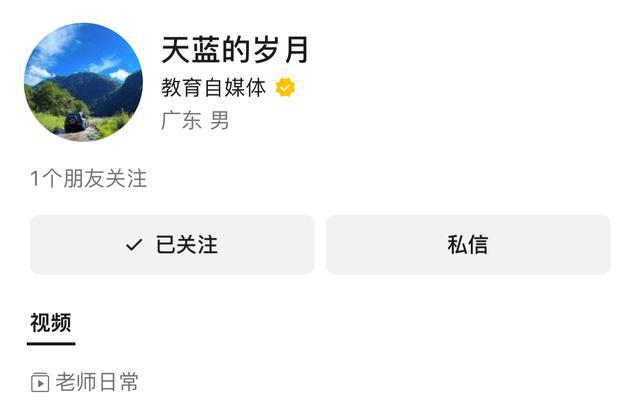
Task: Open the 1个朋友关注 list
Action: [89, 179]
